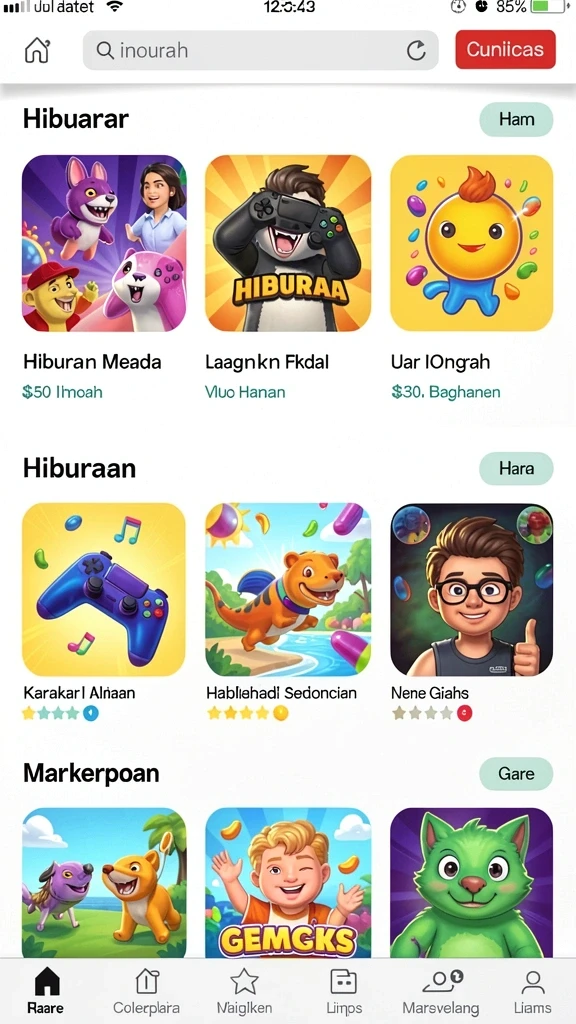The width and height of the screenshot is (576, 1024).
Task: Switch to the Marsvelang tab
Action: tap(440, 991)
